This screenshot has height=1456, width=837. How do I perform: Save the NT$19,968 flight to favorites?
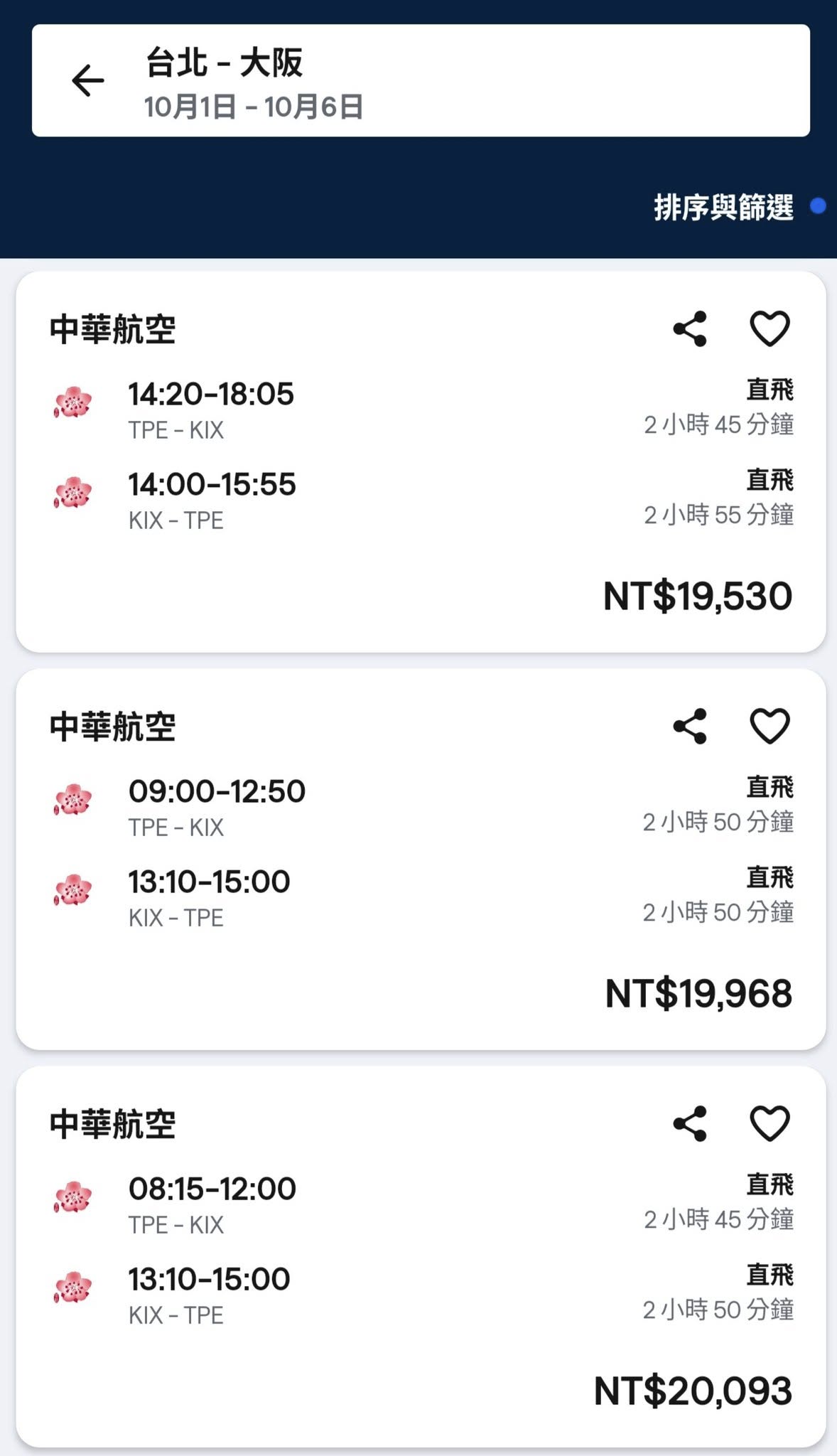769,726
